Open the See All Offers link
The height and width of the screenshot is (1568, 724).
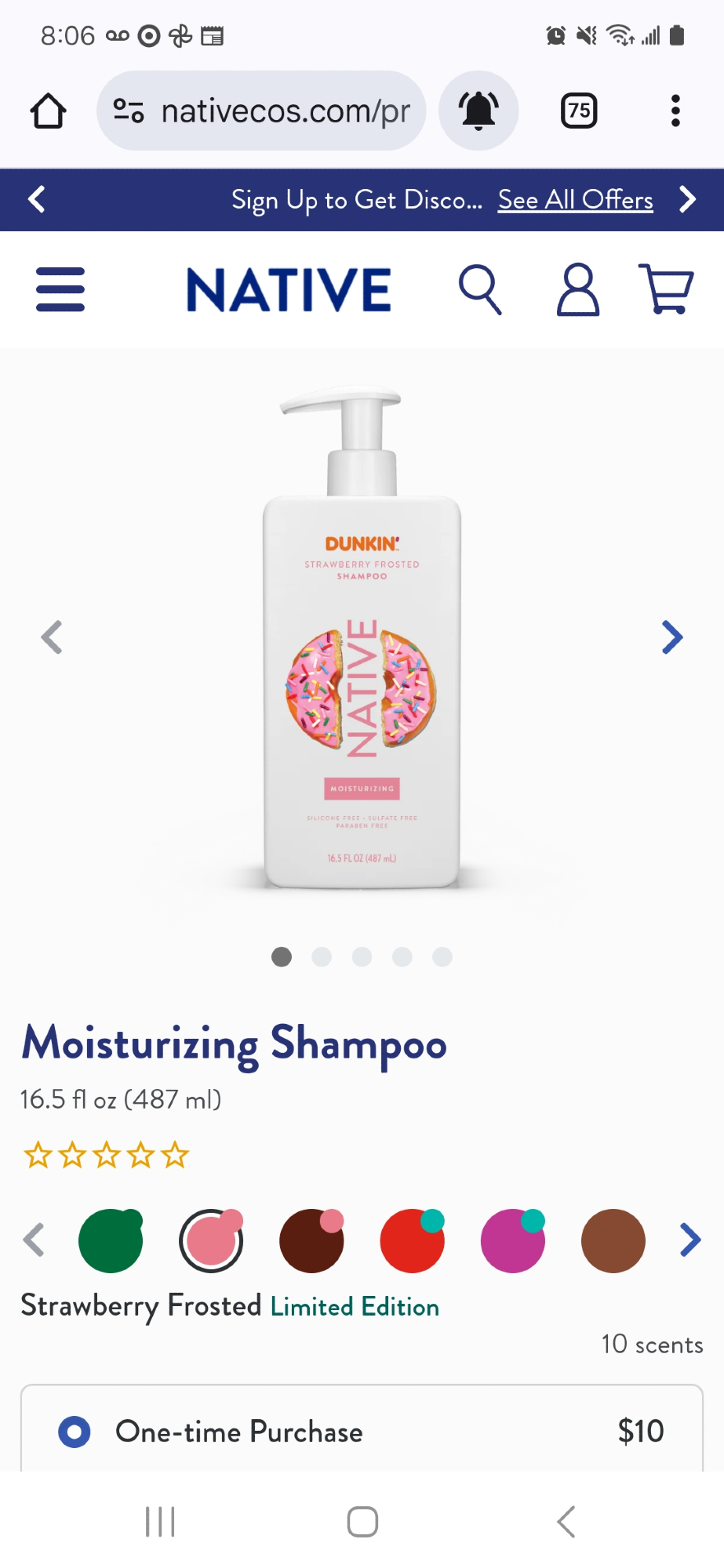click(575, 200)
